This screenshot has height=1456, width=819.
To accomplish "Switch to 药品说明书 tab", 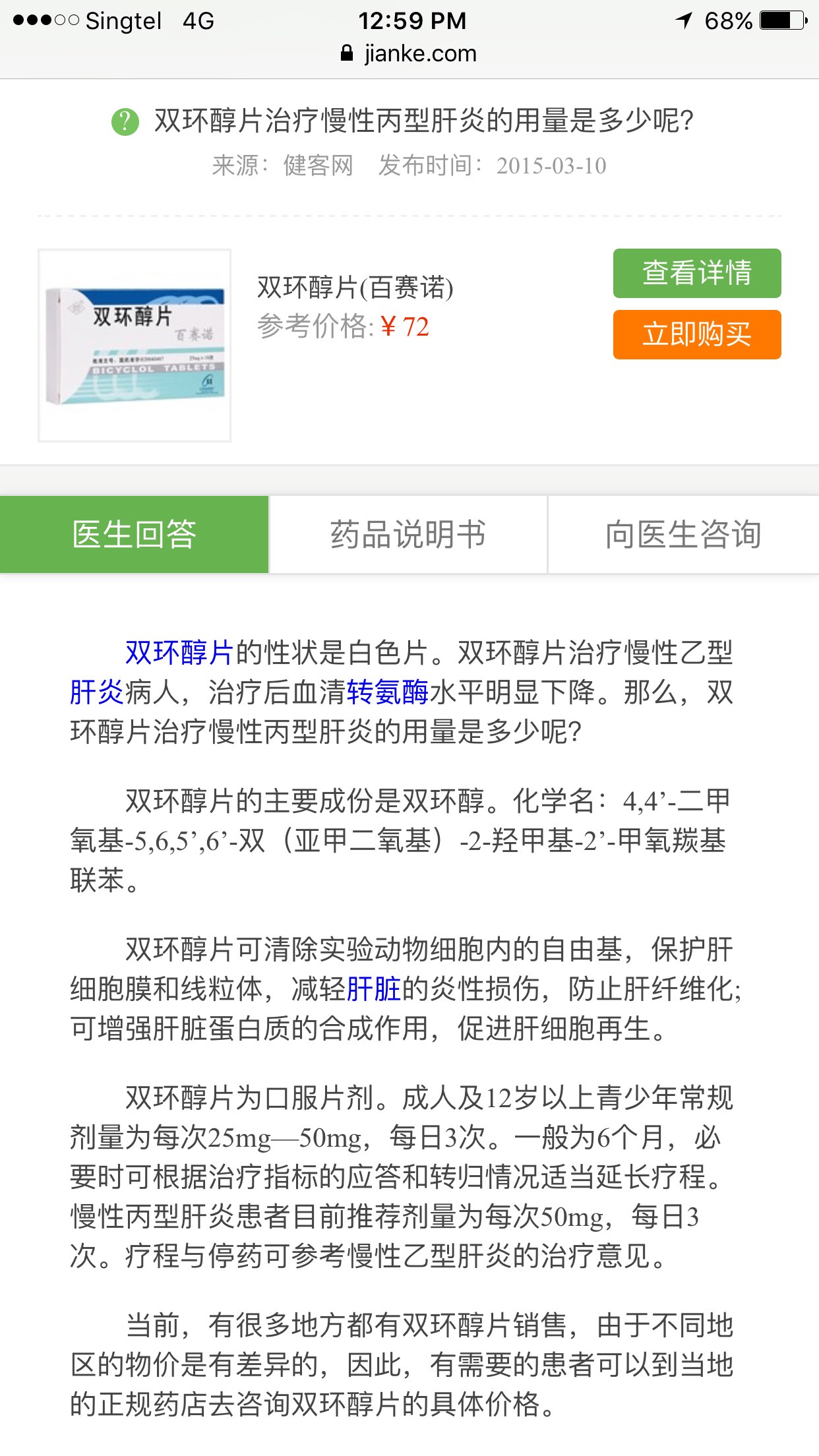I will 408,534.
